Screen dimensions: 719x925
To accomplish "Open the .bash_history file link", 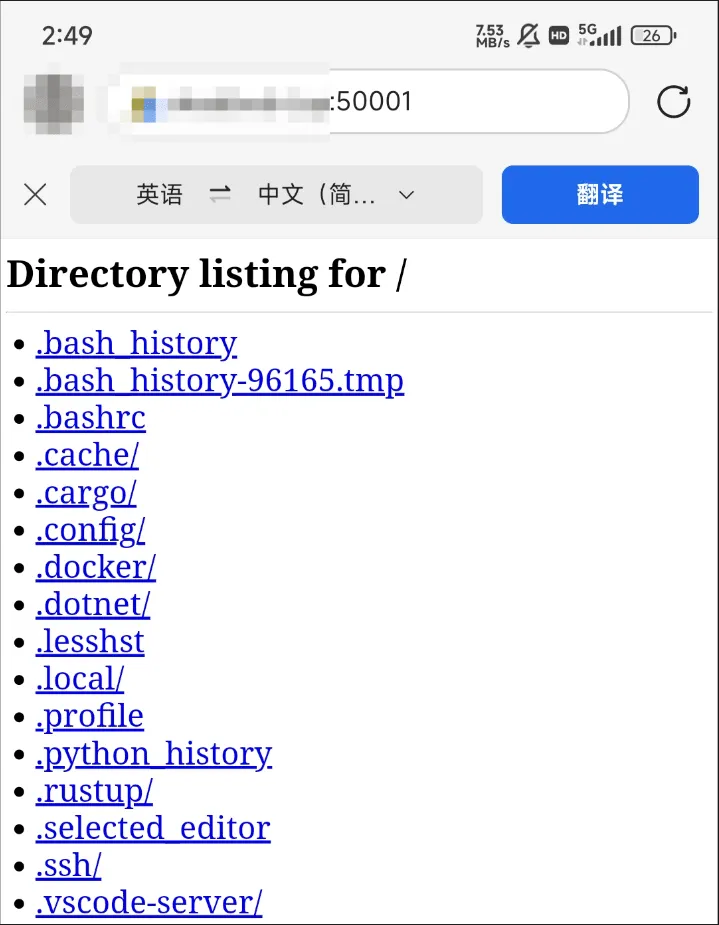I will point(136,344).
